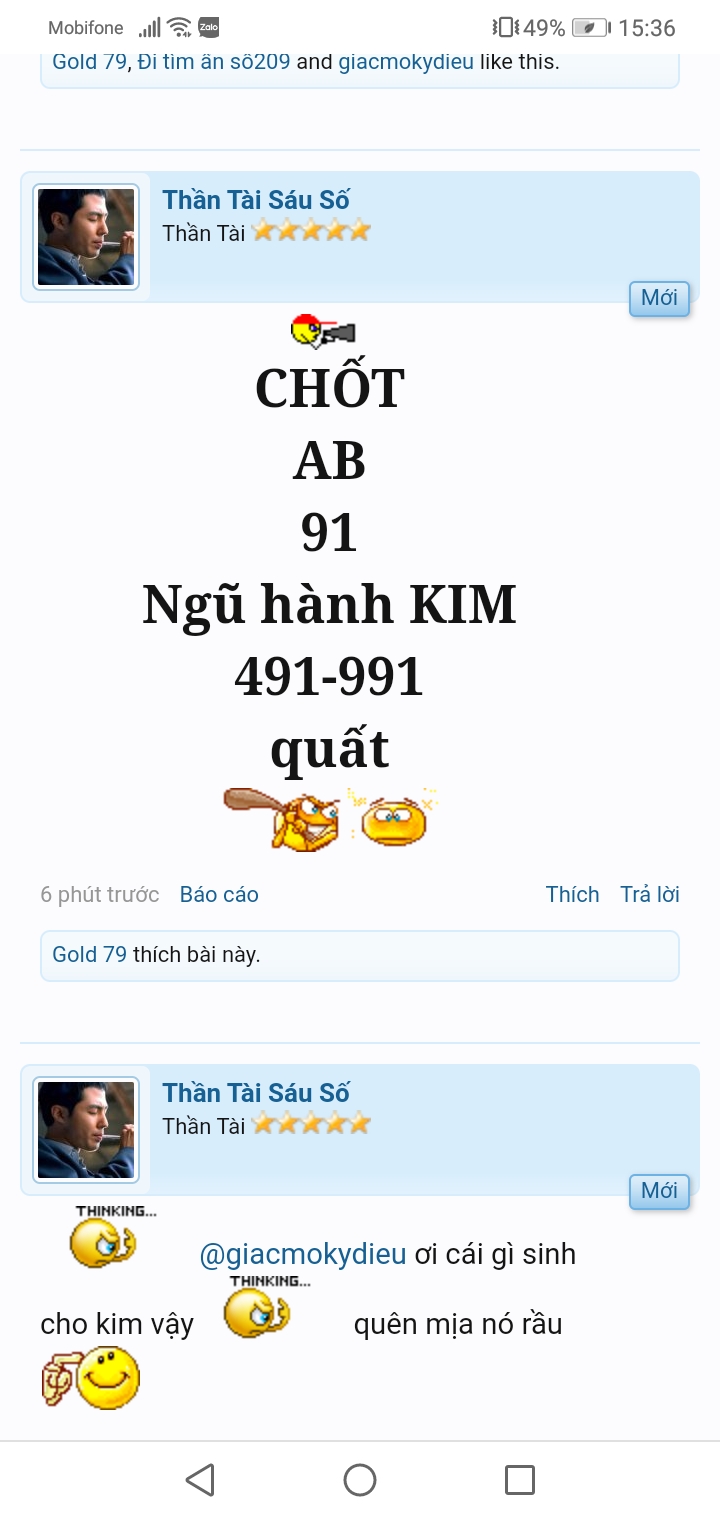
Task: Open Đi tìm ẩn số209 profile link
Action: pos(214,62)
